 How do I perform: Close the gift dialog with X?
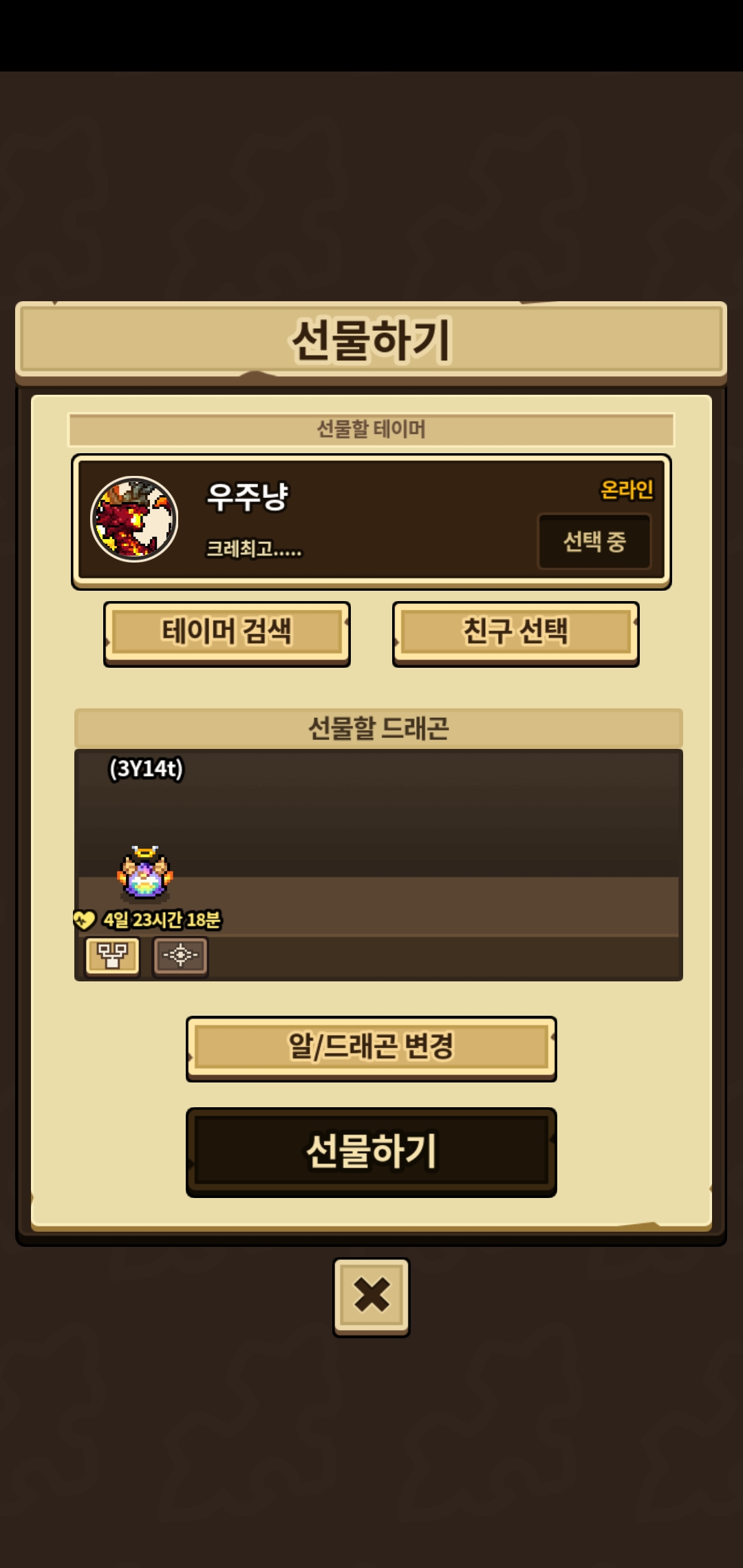(371, 1296)
